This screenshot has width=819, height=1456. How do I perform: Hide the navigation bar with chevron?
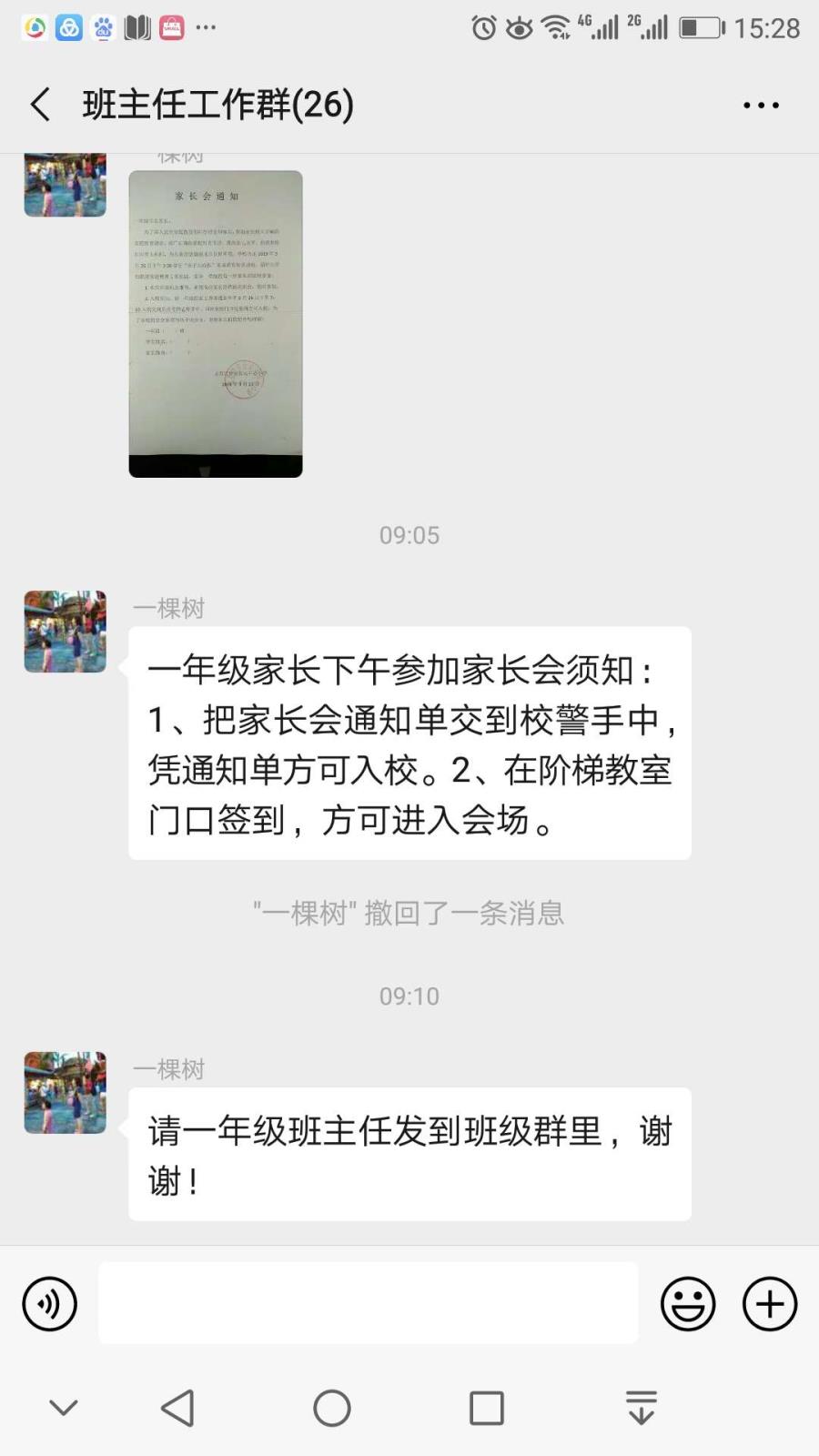click(x=64, y=1408)
